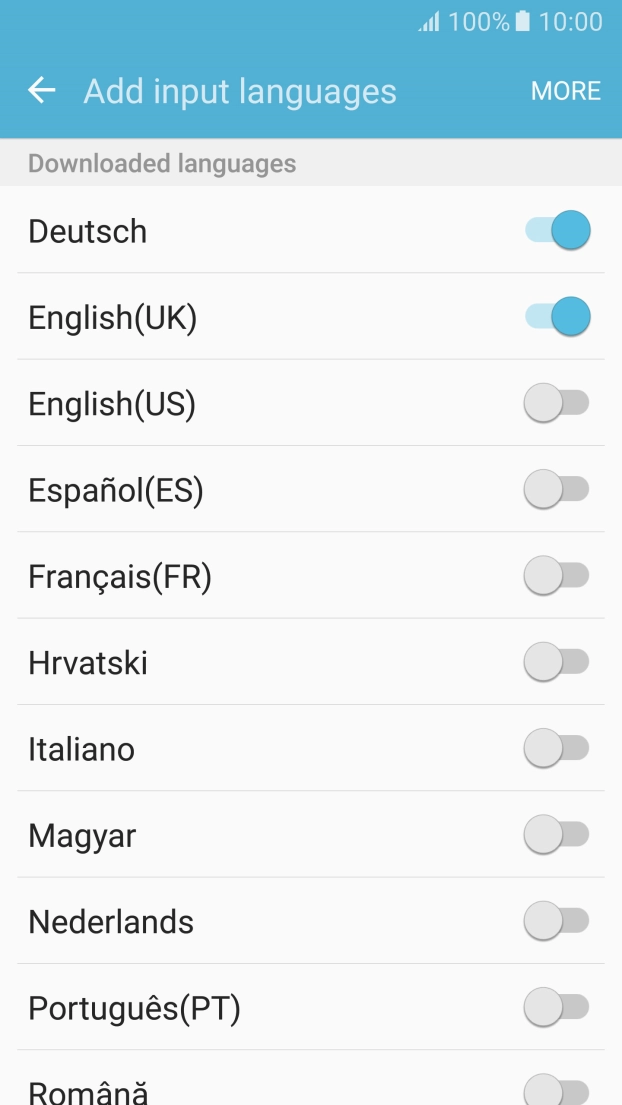
Task: Enable English(US) input language
Action: (557, 404)
